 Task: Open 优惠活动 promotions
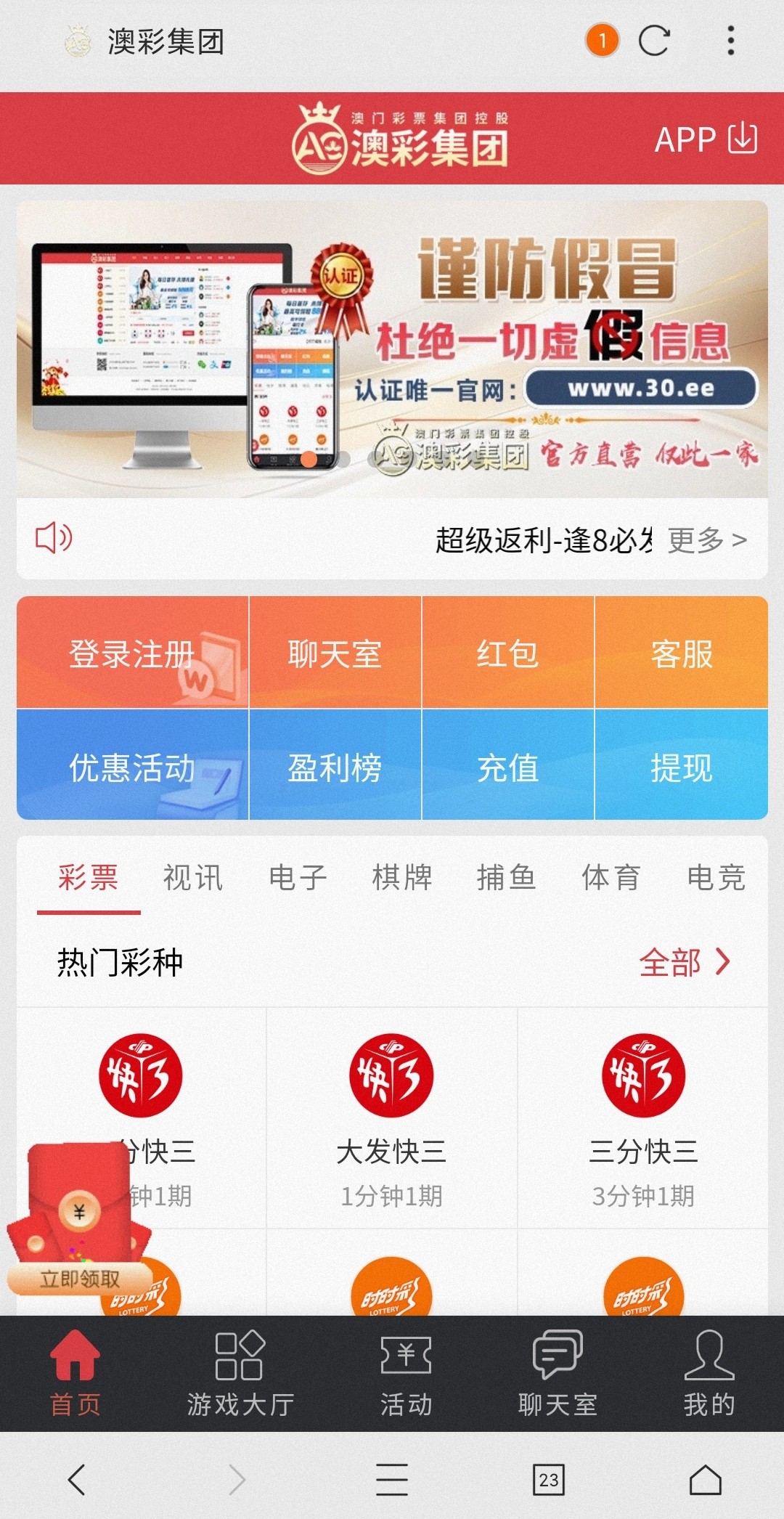point(132,765)
